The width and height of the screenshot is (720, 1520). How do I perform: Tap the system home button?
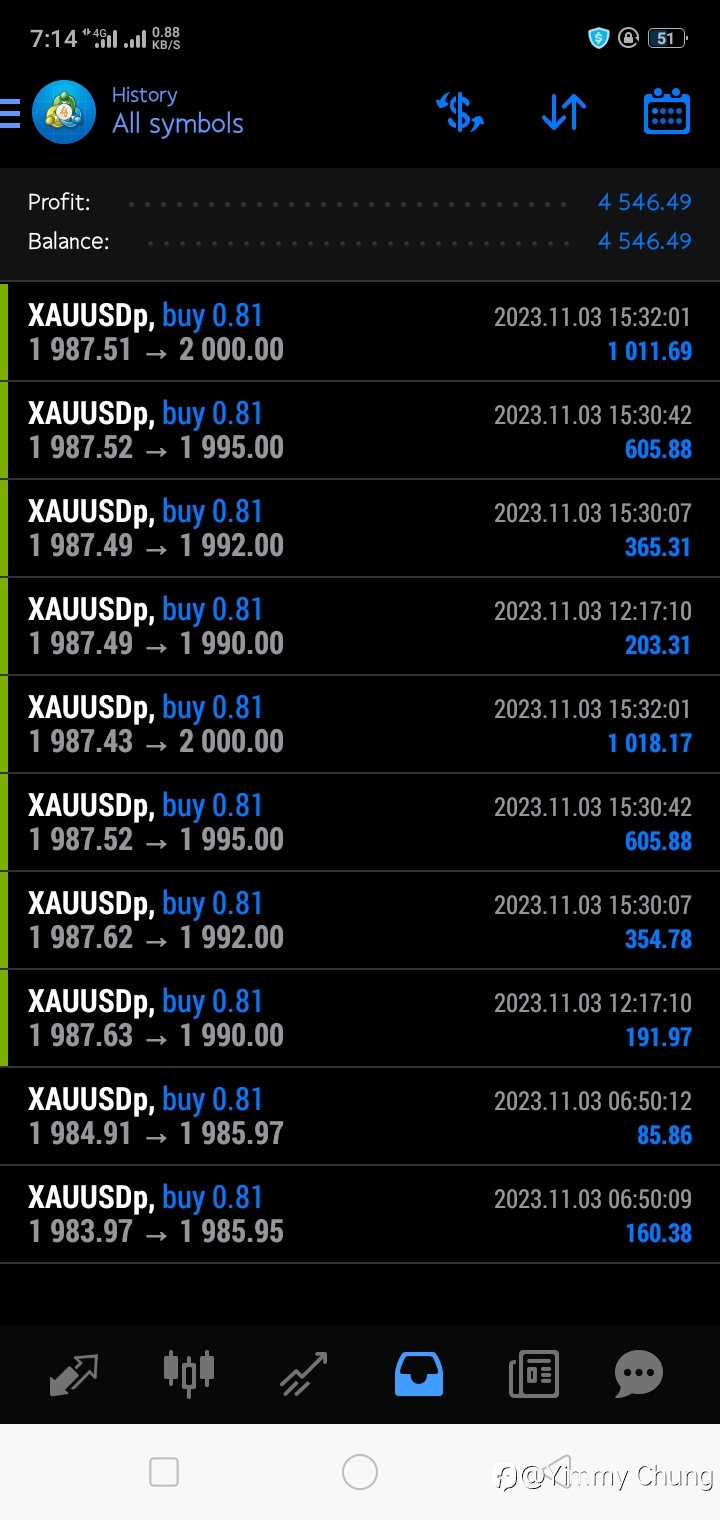(360, 1472)
